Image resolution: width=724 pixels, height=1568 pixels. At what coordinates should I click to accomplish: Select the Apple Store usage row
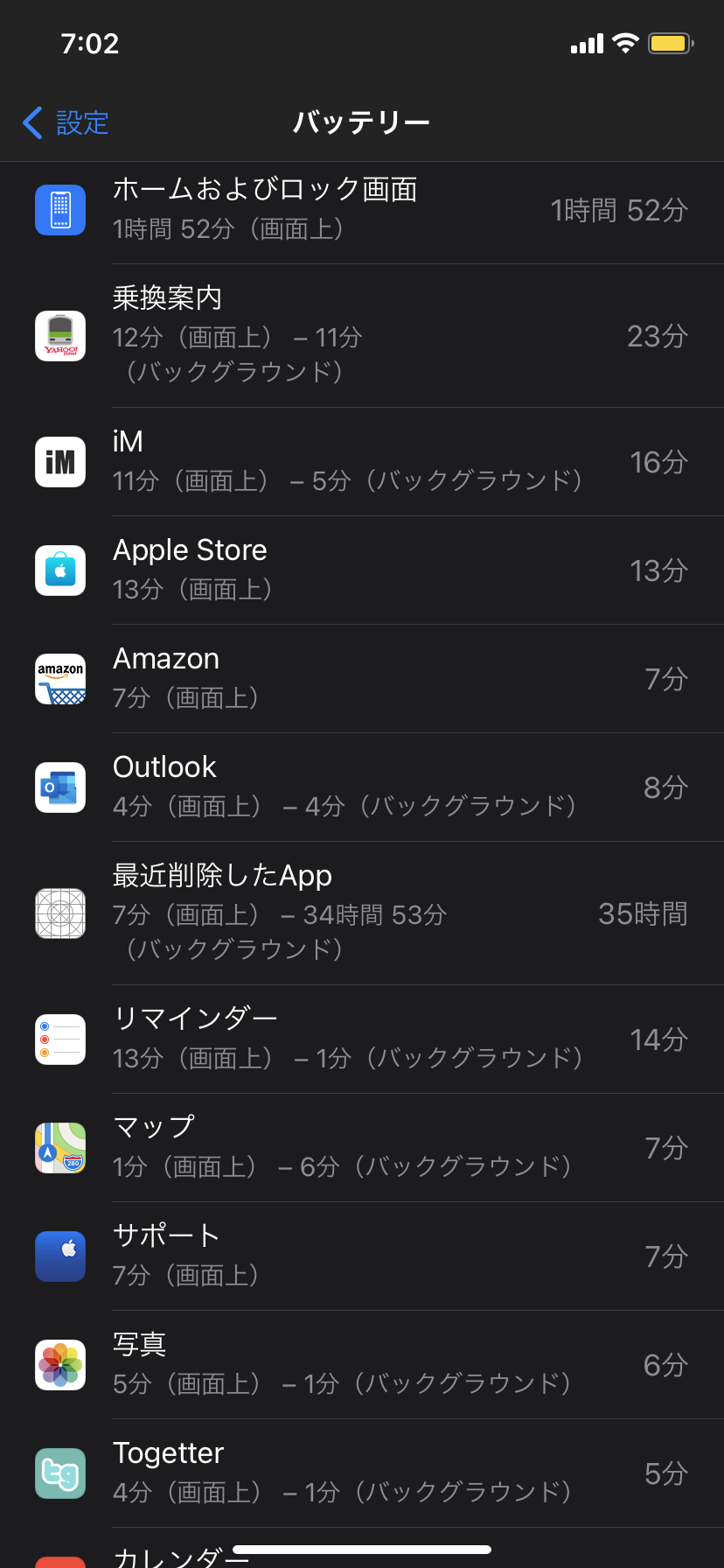tap(362, 570)
